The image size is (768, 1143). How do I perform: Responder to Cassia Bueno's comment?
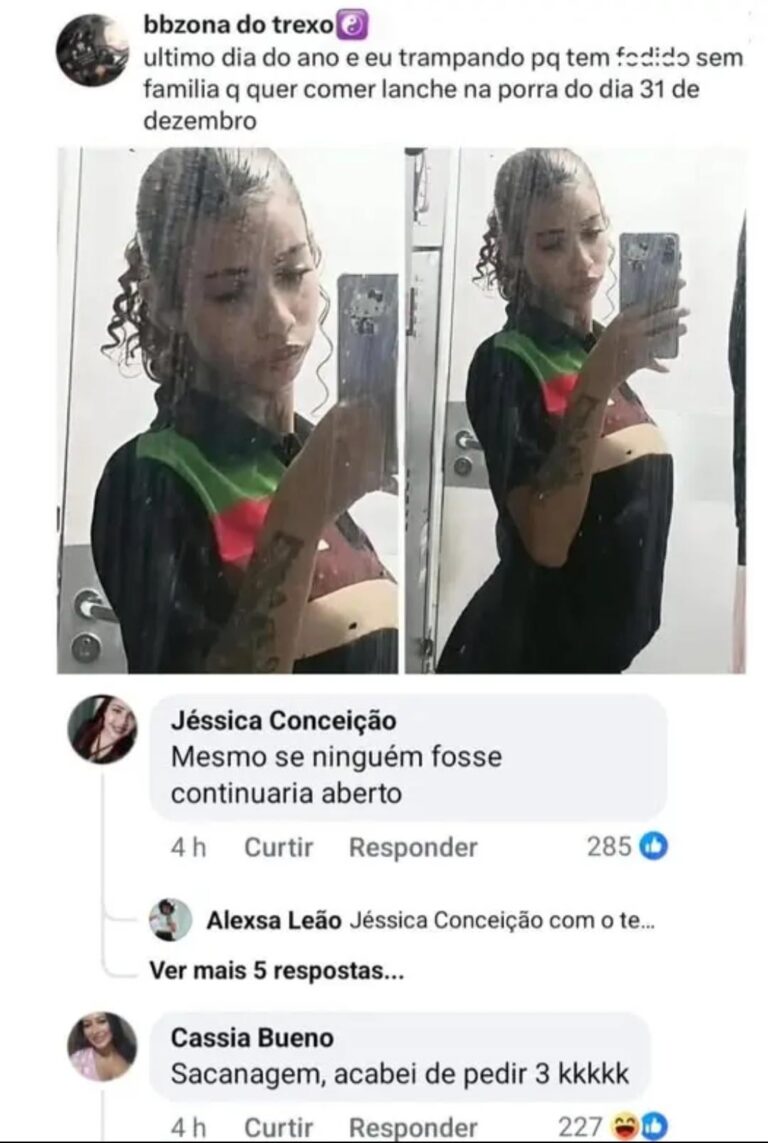click(x=413, y=1128)
